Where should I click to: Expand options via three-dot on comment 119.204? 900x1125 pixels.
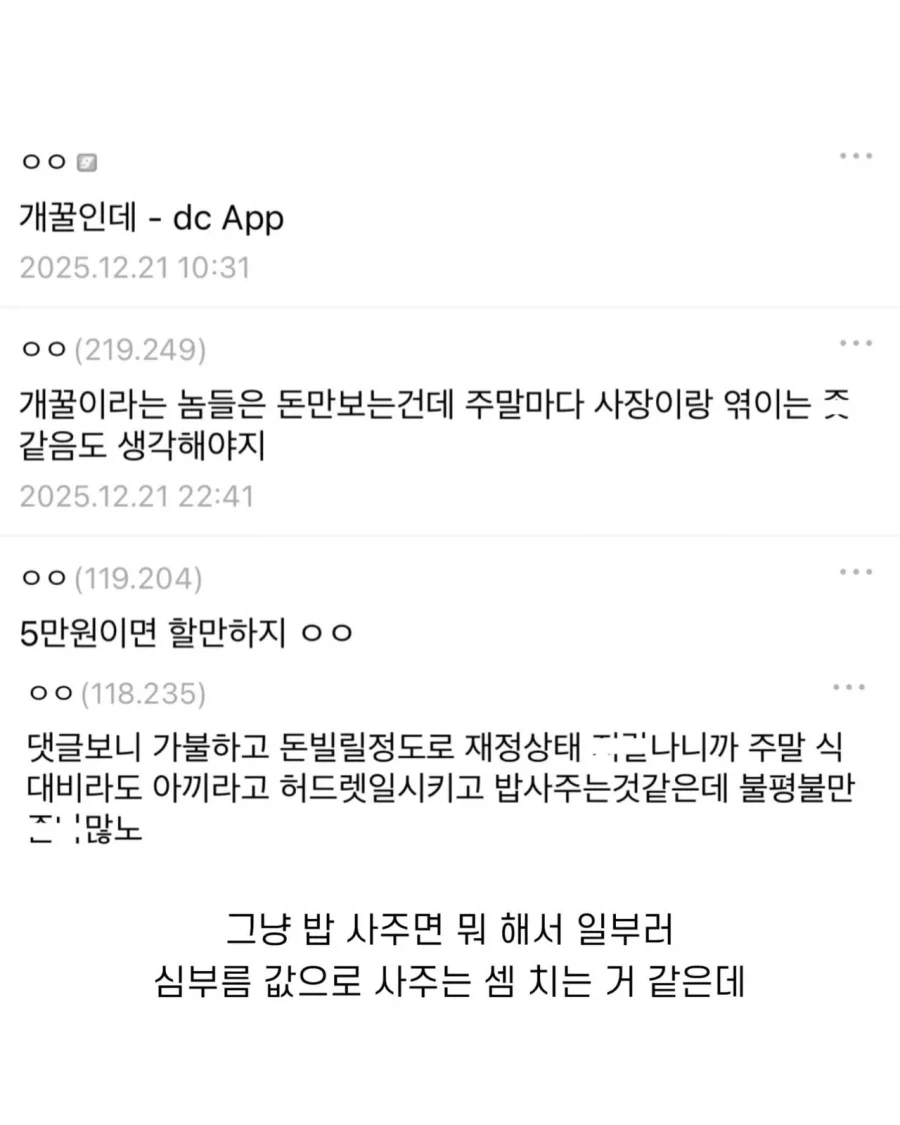(x=856, y=571)
